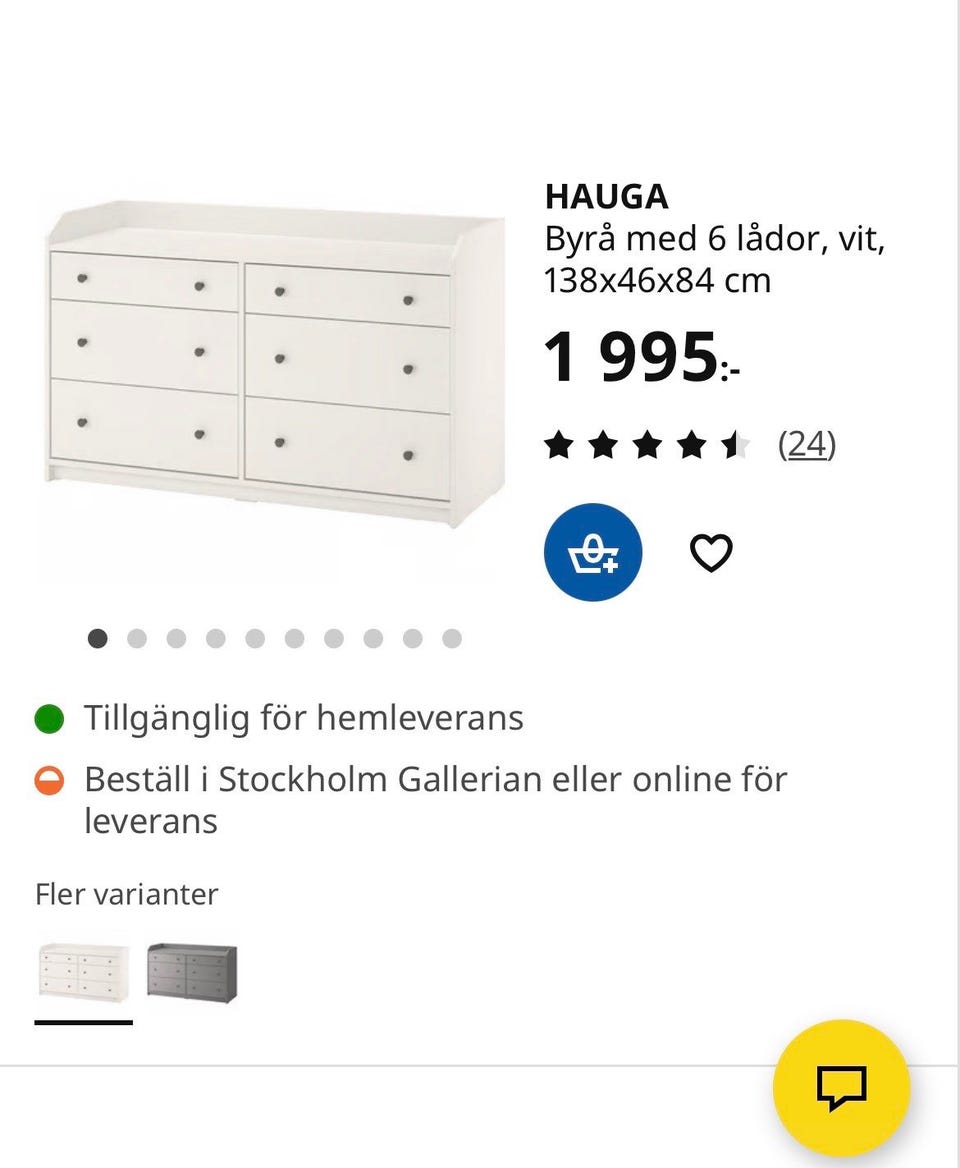Open the reviews via the (24) link
This screenshot has height=1168, width=960.
[x=807, y=443]
